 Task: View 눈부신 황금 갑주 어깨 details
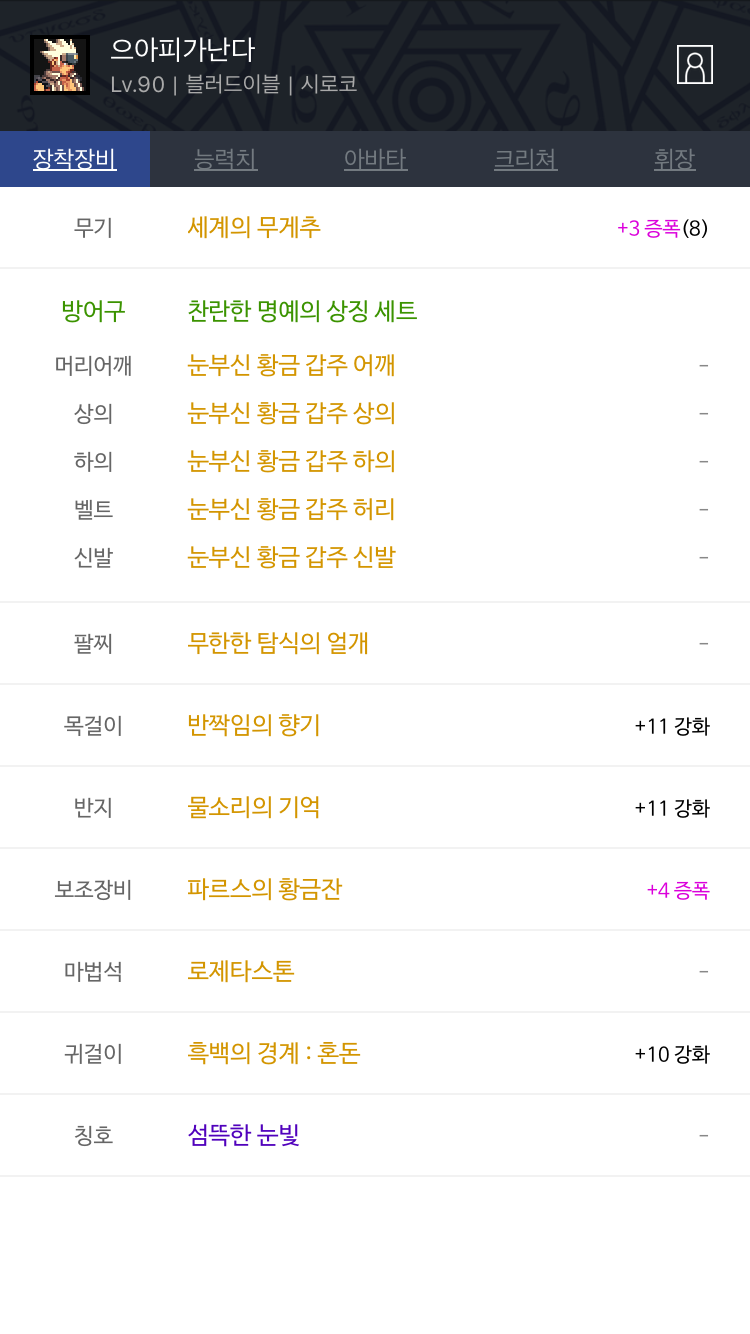[291, 365]
